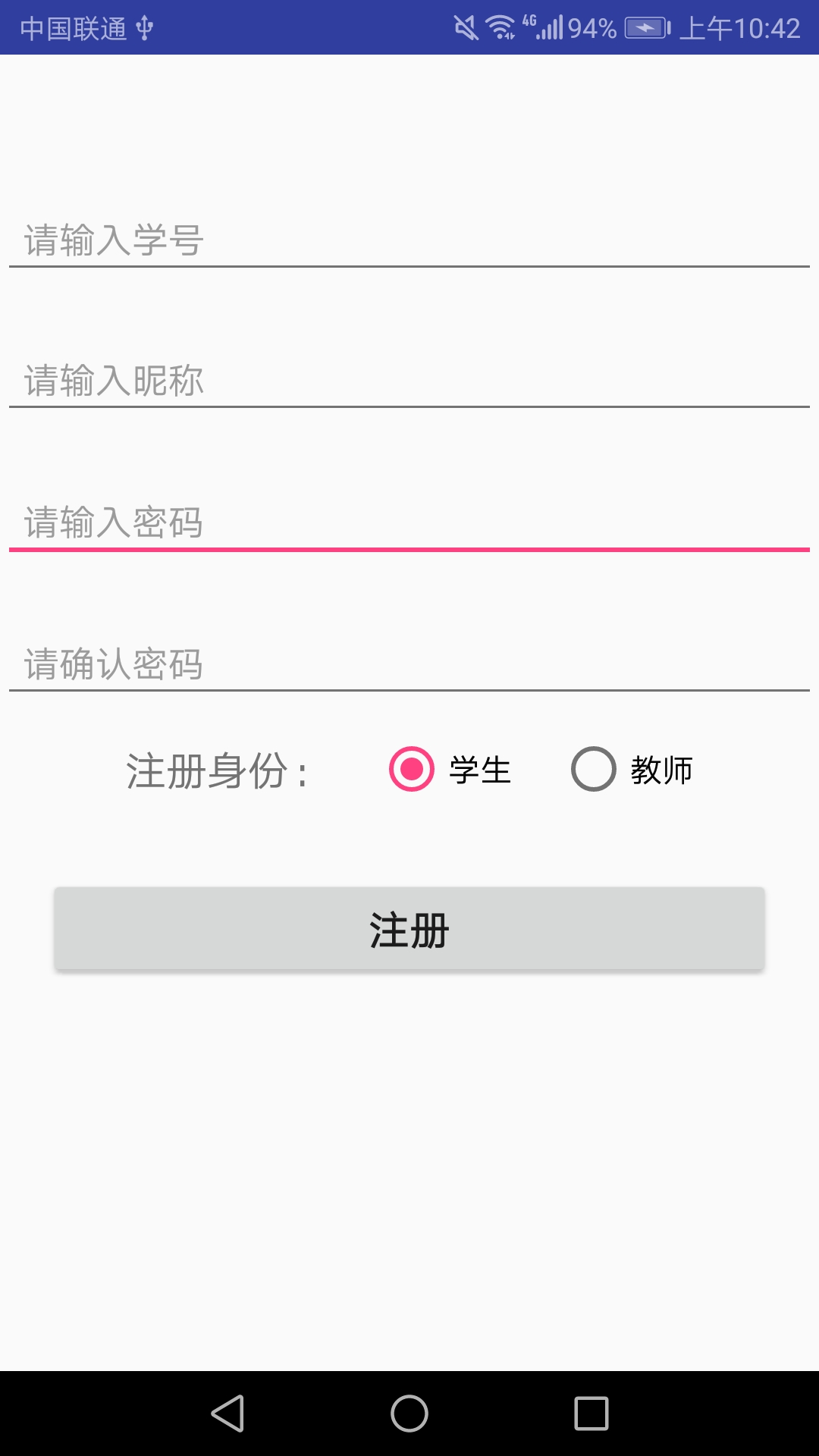Focus the password field (请输入密码)
Image resolution: width=819 pixels, height=1456 pixels.
[x=409, y=522]
